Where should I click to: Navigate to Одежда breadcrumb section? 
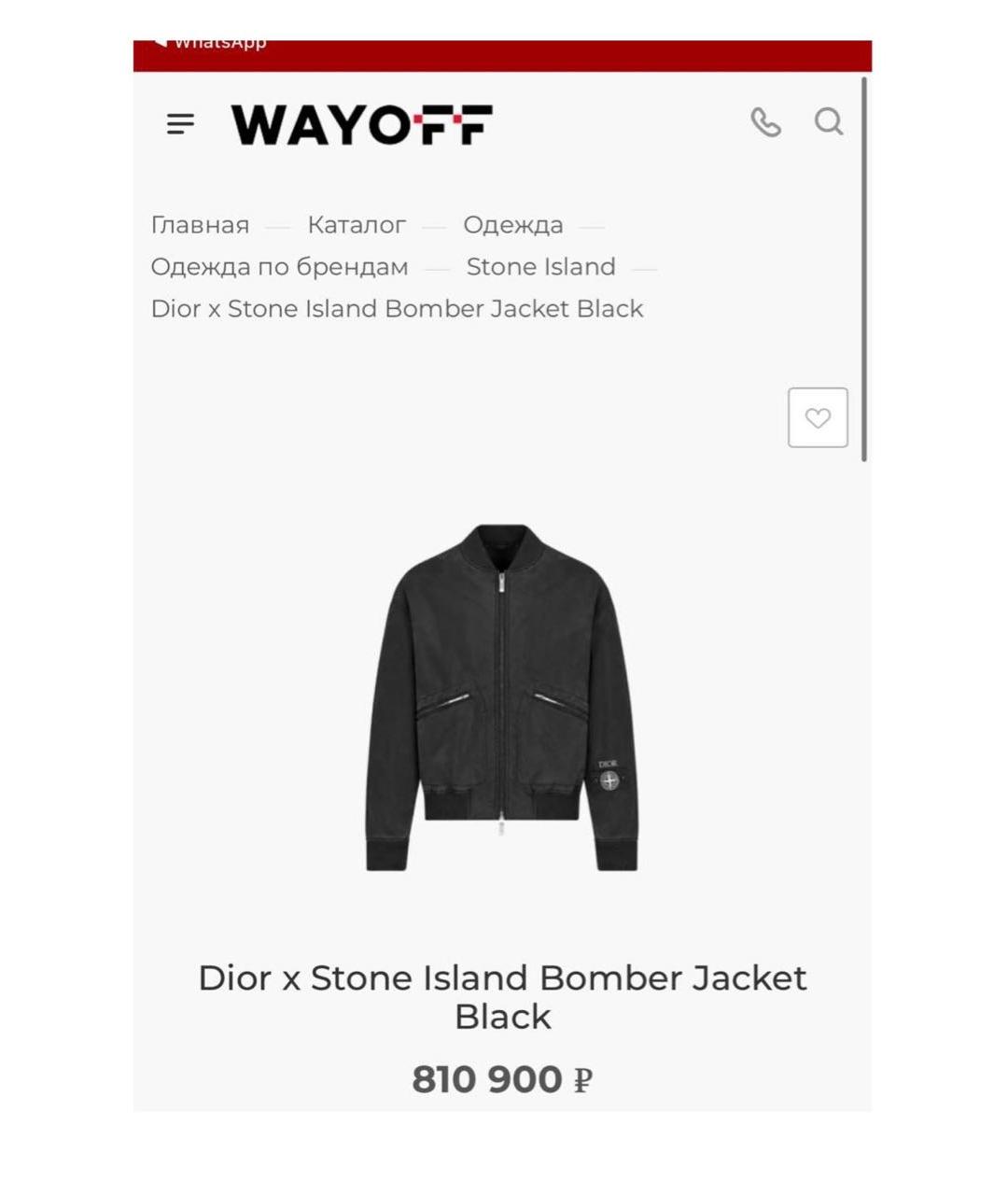click(512, 224)
